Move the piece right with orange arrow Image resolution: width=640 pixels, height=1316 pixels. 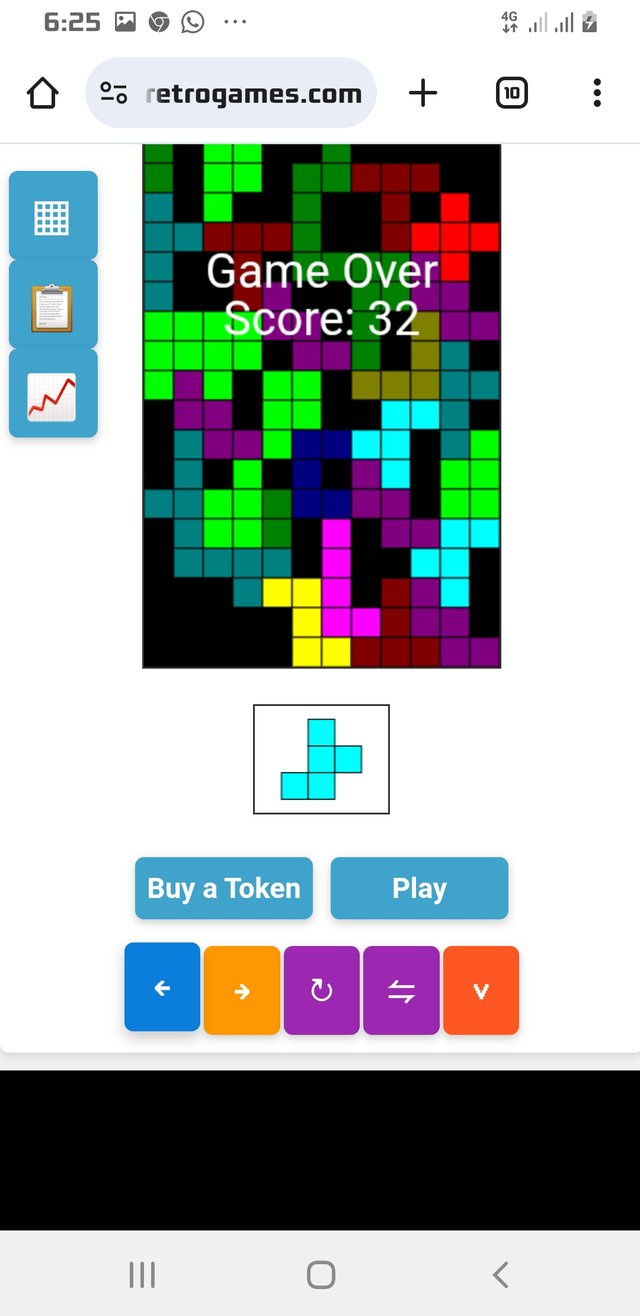pos(241,990)
